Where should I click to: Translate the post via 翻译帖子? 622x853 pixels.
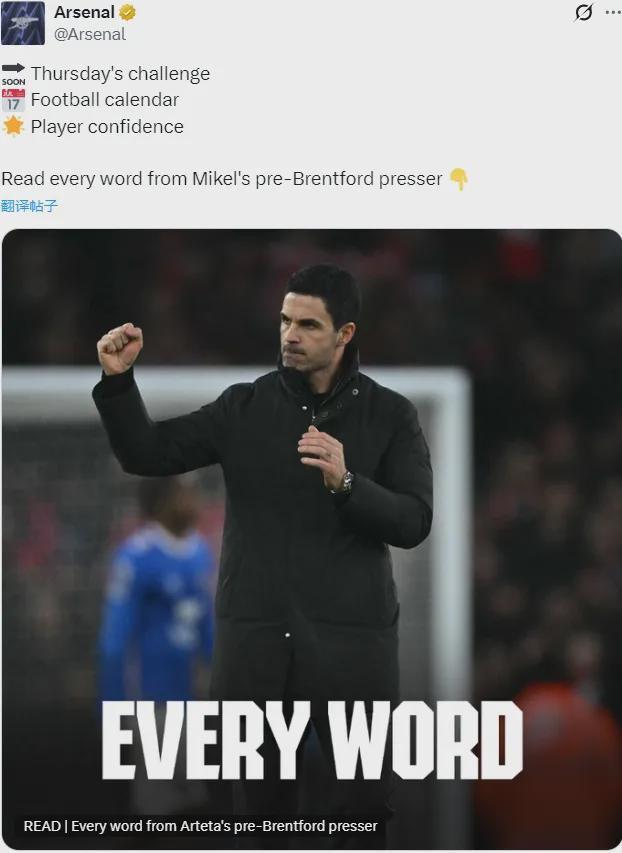pos(30,206)
